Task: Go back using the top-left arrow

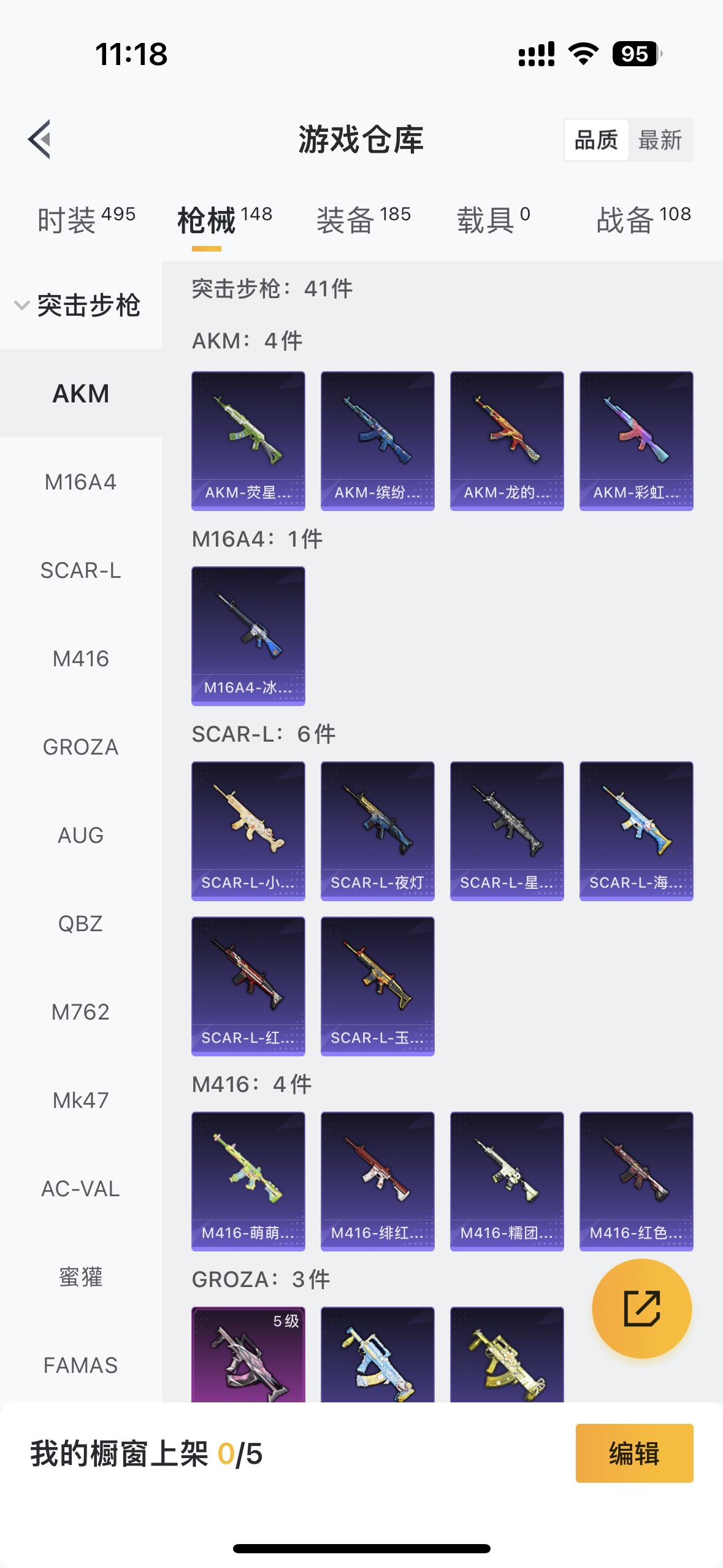Action: point(40,139)
